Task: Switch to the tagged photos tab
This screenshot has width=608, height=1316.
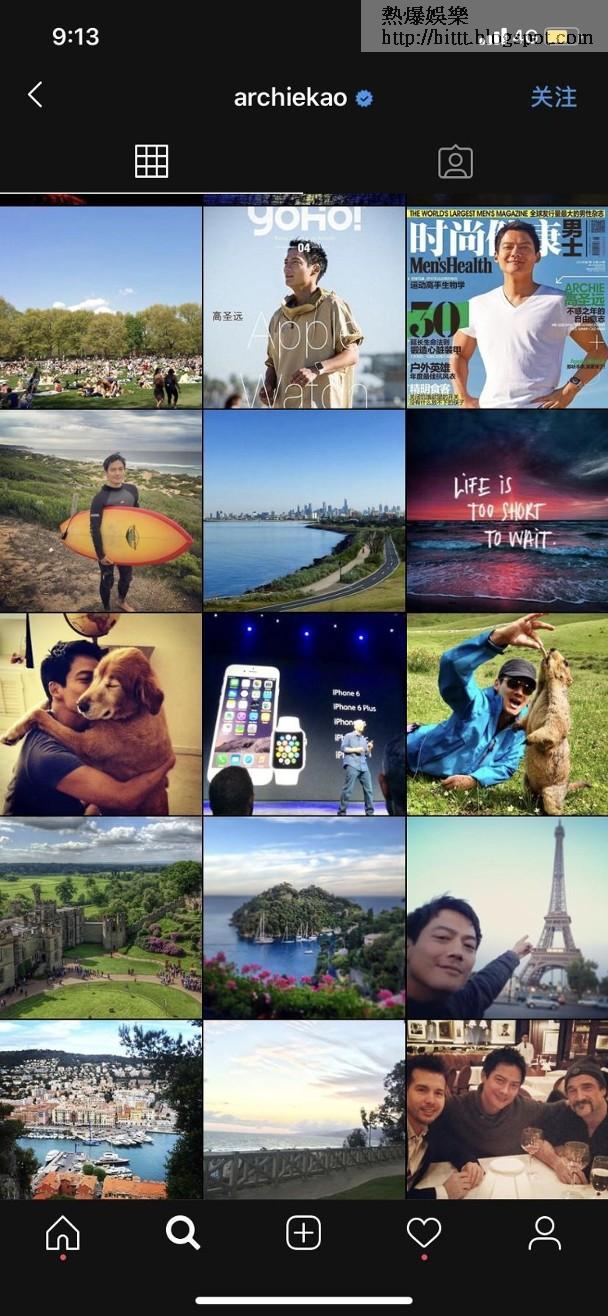Action: coord(455,161)
